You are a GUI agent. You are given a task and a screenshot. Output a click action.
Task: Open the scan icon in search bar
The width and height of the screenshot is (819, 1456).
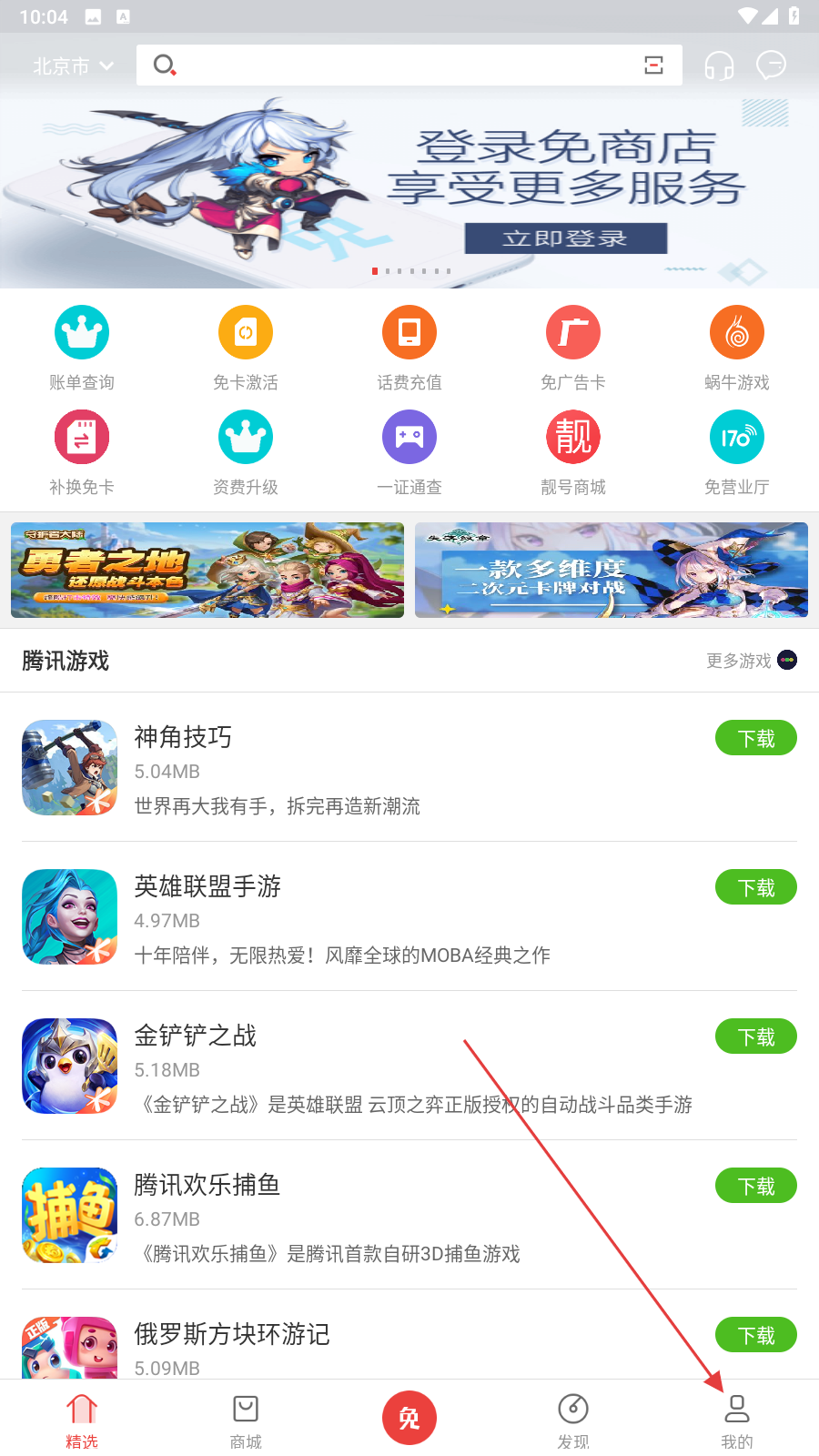[653, 66]
